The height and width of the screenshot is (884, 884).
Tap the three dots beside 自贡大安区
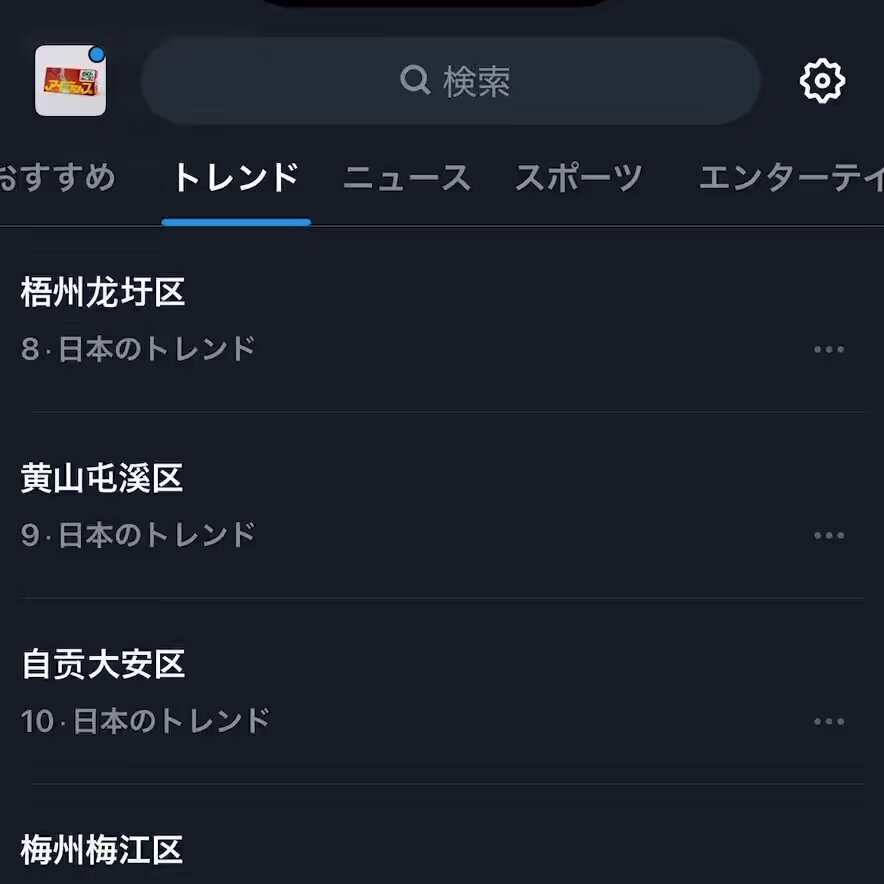829,722
